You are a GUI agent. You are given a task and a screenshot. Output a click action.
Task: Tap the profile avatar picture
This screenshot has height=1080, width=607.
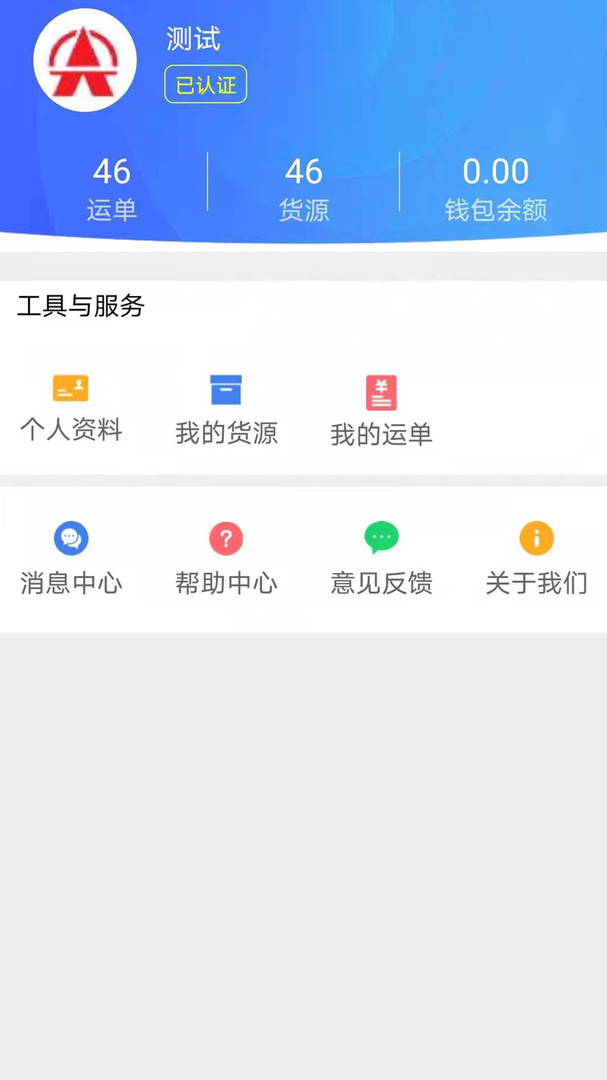[85, 60]
